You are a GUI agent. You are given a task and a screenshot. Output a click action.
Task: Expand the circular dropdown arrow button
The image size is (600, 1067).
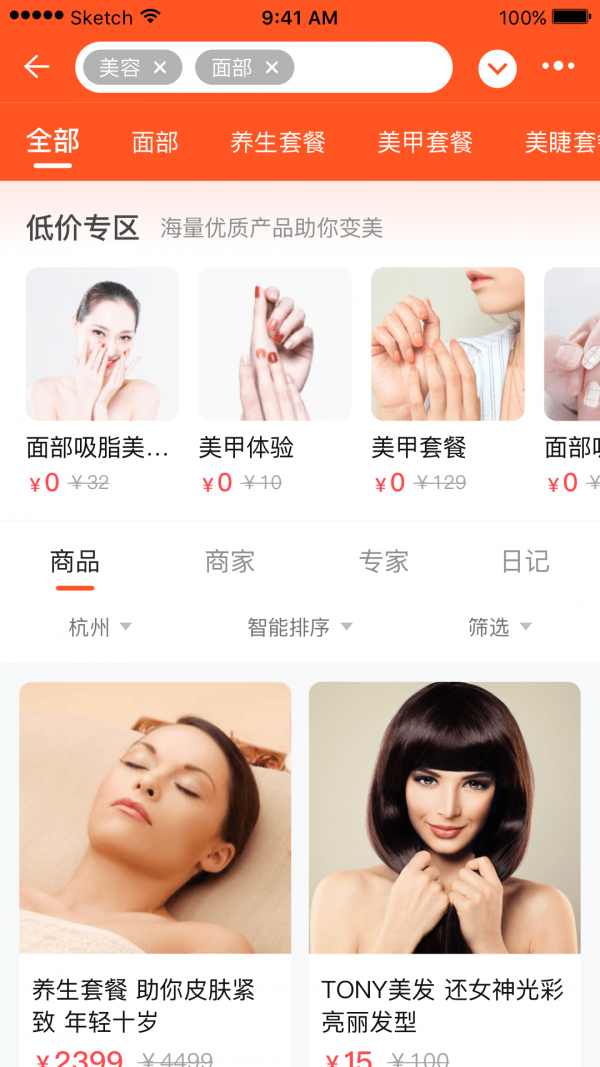497,68
